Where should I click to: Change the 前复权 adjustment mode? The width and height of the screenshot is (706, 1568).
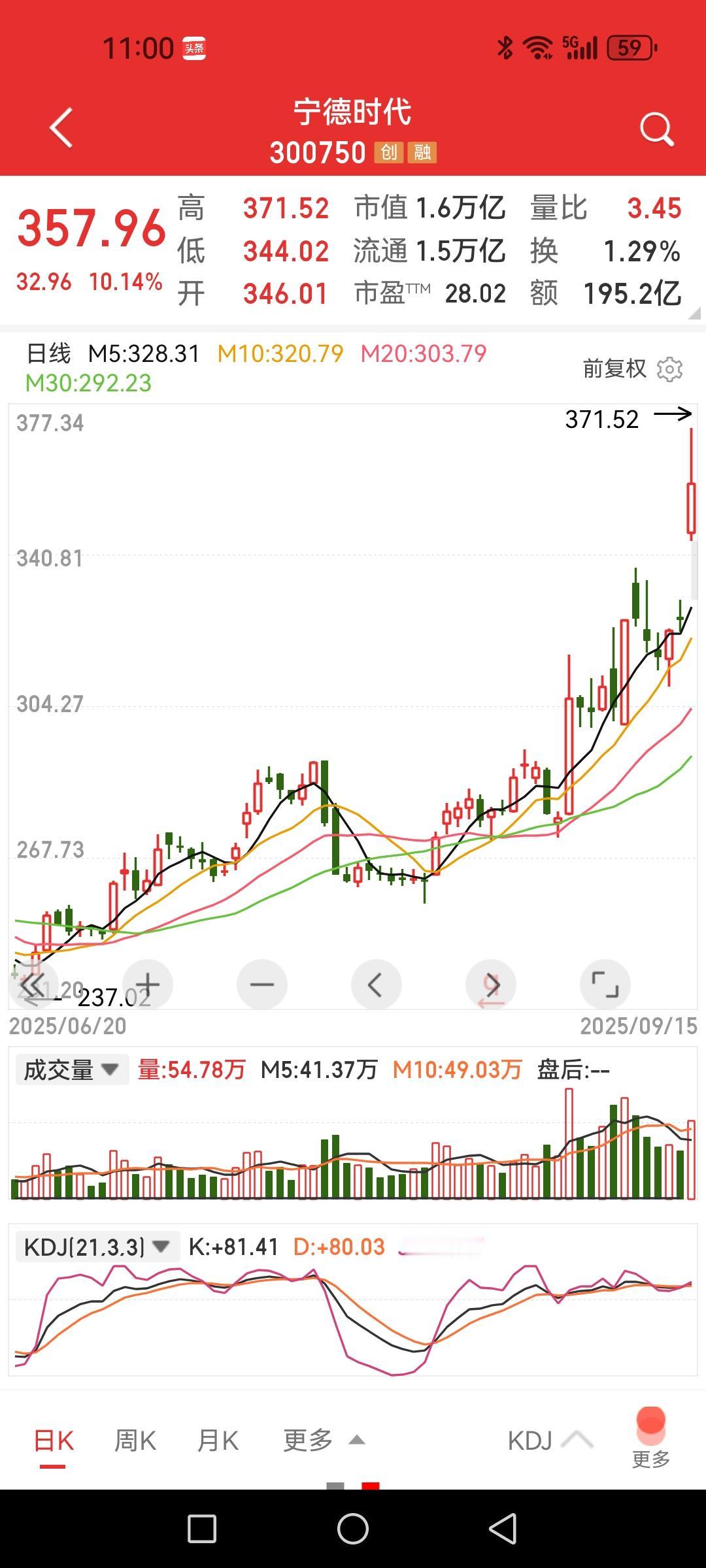[x=614, y=369]
